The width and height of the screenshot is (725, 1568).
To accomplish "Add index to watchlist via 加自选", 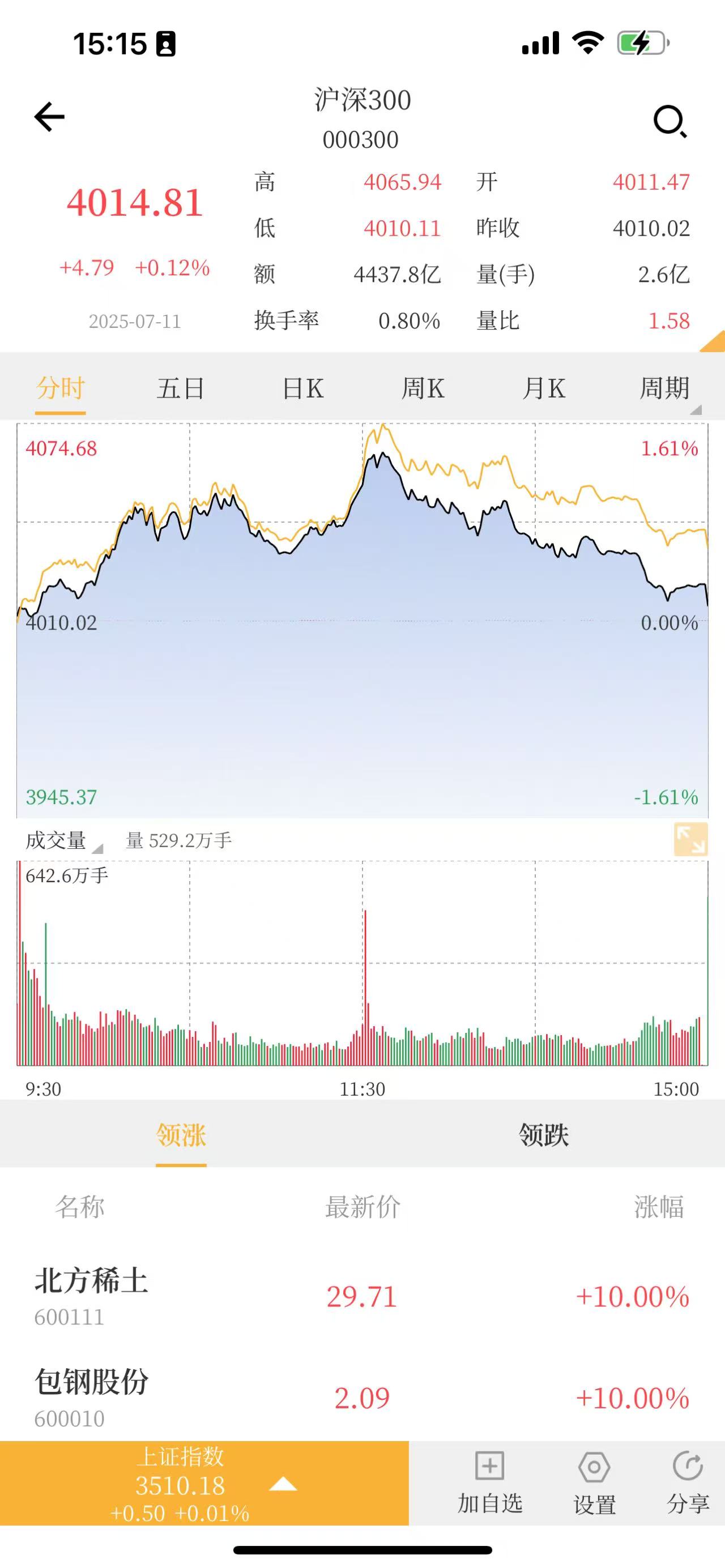I will 490,1484.
